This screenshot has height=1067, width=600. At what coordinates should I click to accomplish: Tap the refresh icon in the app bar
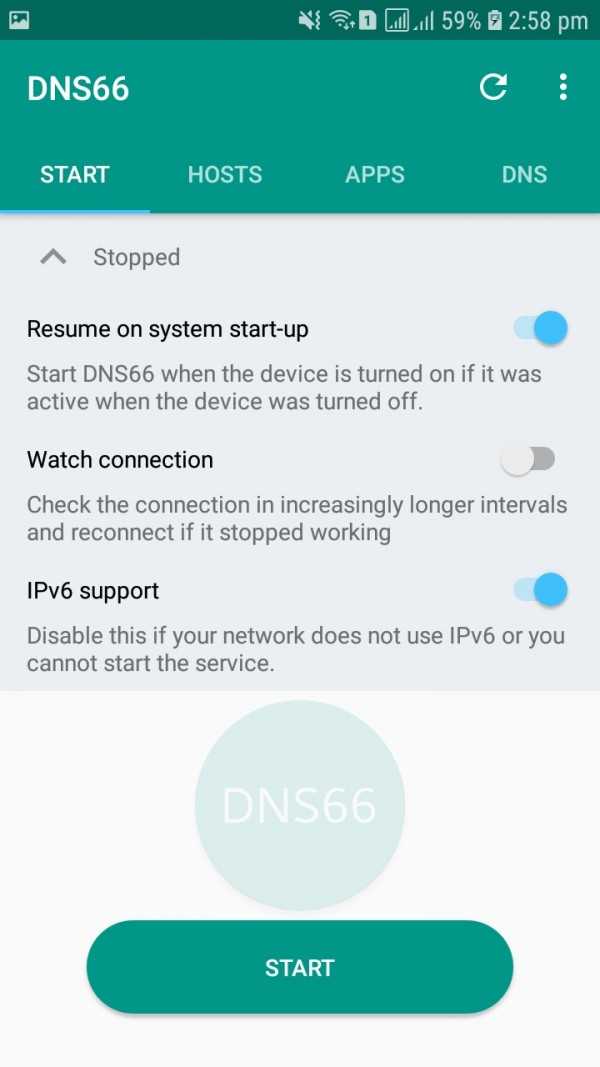pyautogui.click(x=493, y=88)
